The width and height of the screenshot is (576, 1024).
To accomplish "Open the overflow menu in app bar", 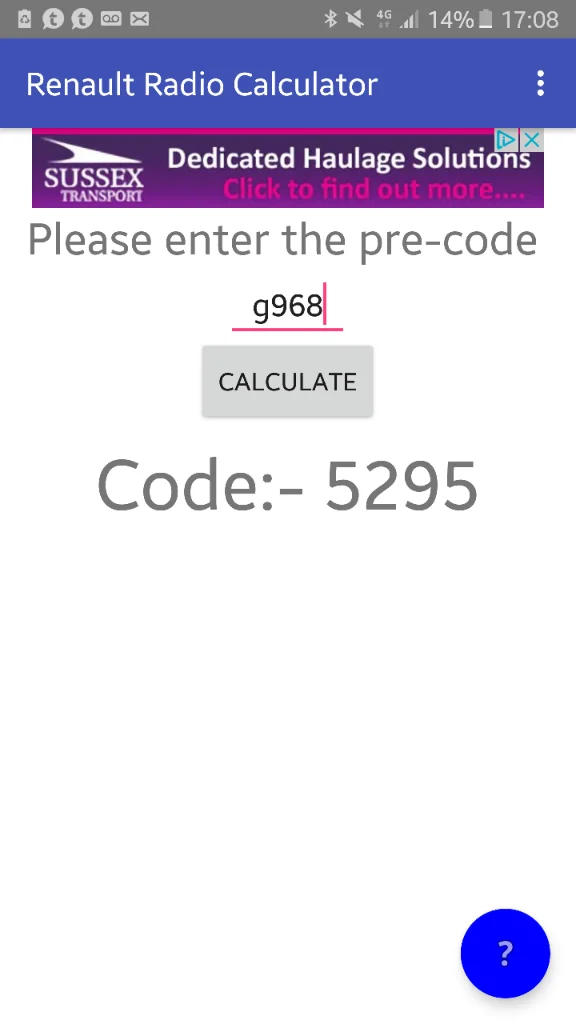I will [x=540, y=84].
